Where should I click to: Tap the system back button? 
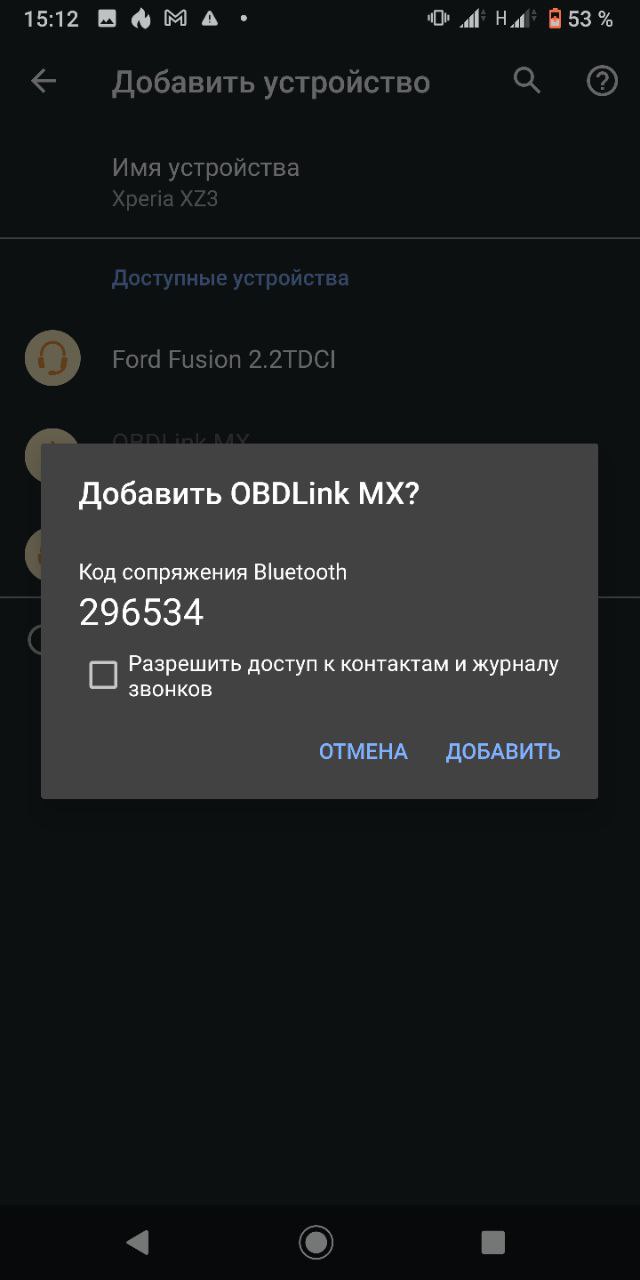tap(138, 1242)
